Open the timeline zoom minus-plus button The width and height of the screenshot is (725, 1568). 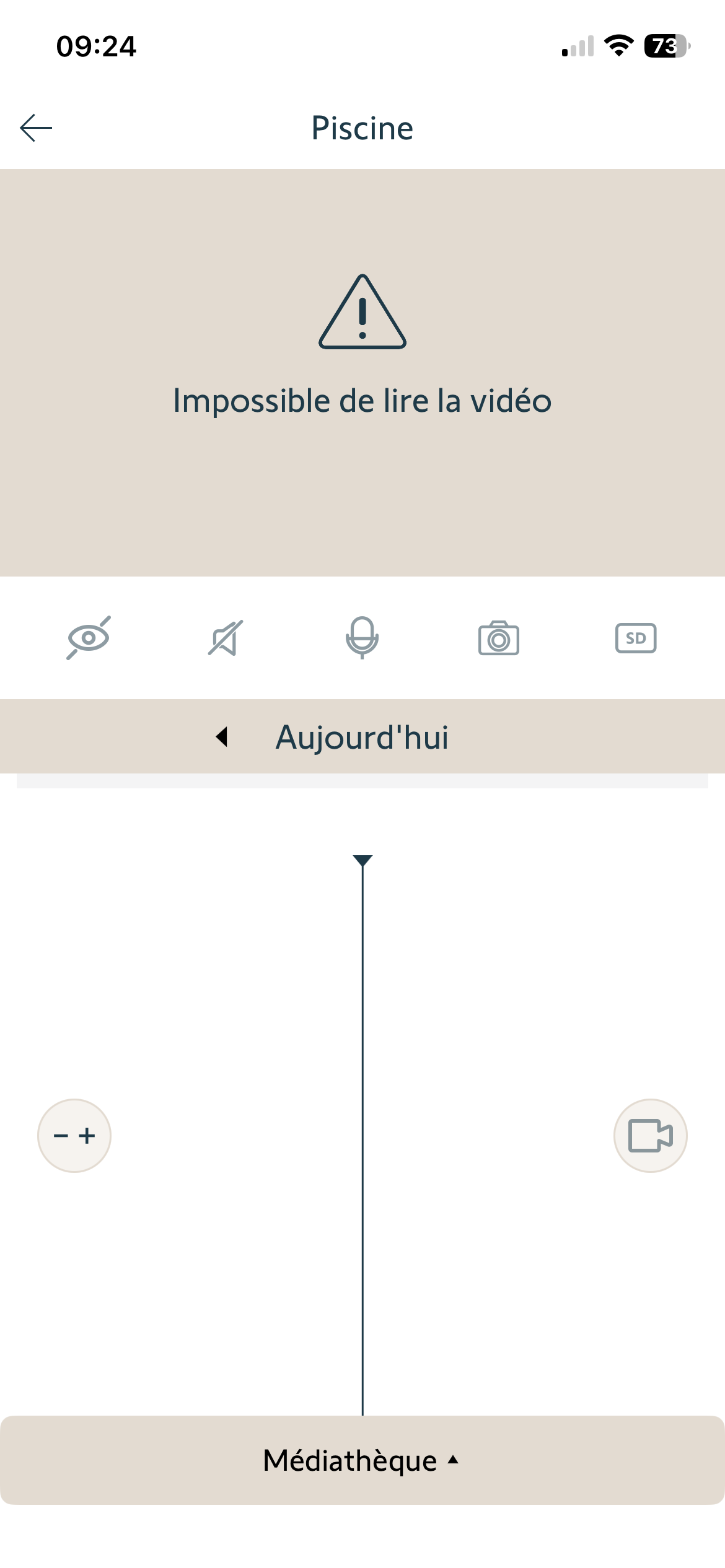(x=74, y=1136)
